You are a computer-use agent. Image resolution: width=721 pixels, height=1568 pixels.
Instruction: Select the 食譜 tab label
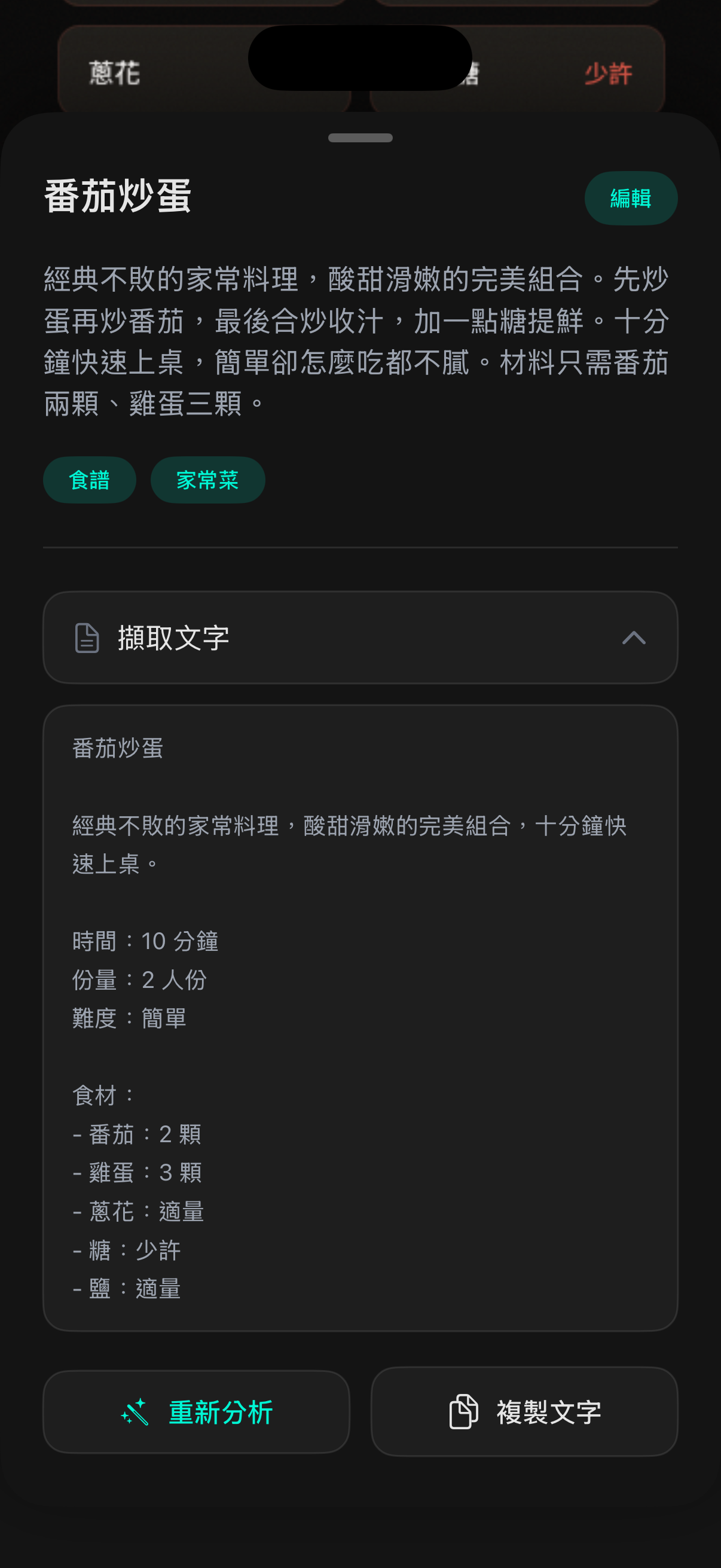89,480
